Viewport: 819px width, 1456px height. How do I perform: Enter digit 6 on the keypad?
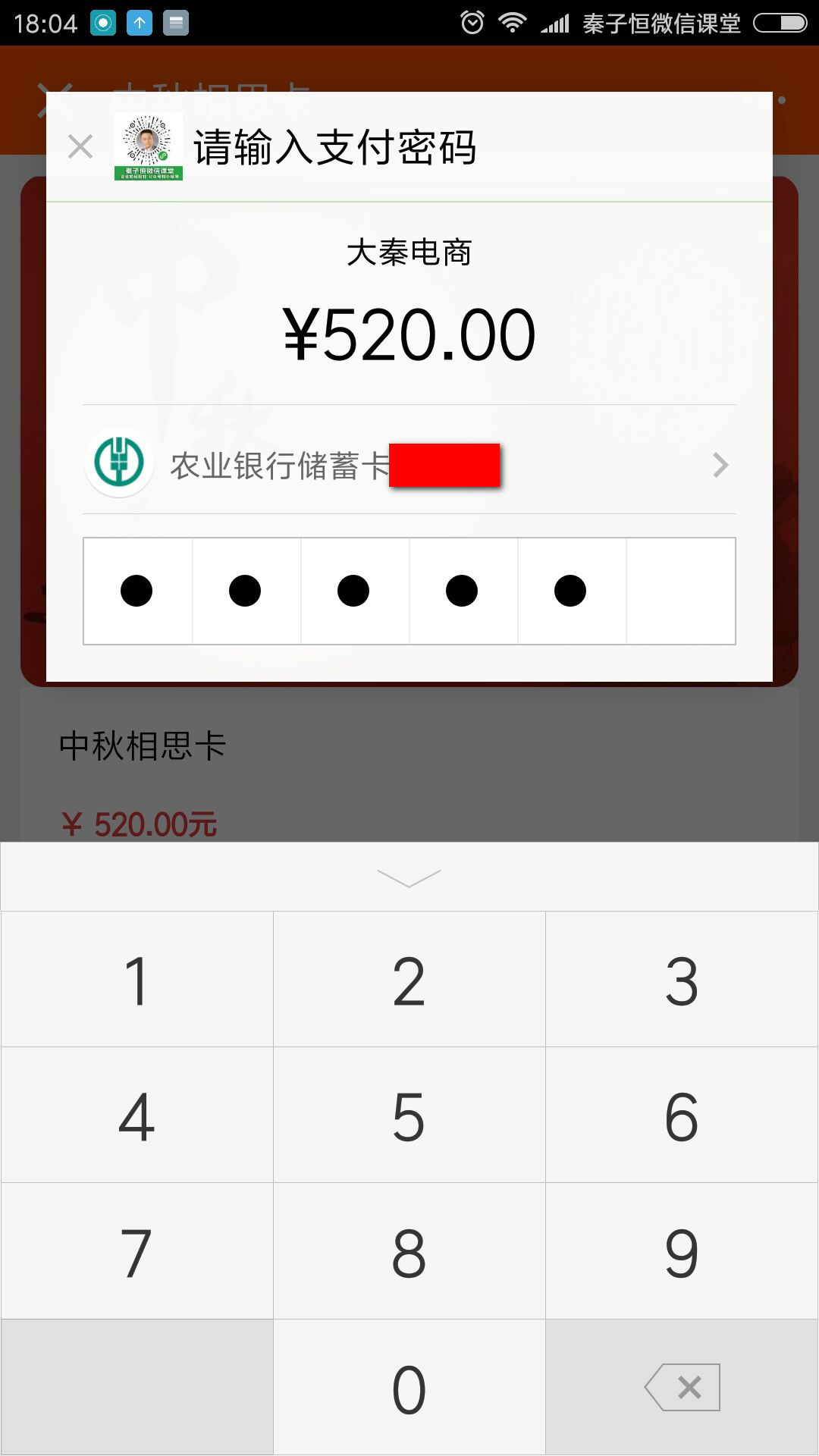(682, 1116)
